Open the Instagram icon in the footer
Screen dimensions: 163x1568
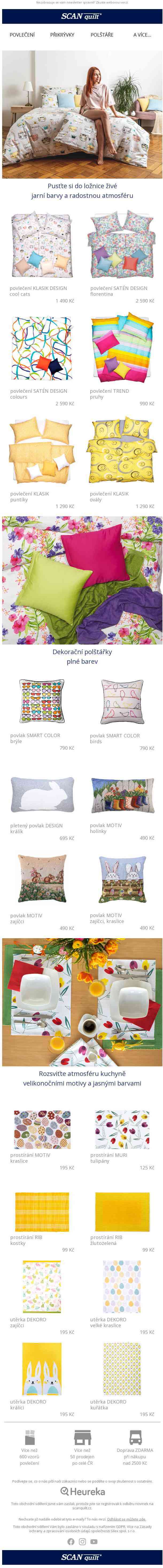pos(82,1541)
